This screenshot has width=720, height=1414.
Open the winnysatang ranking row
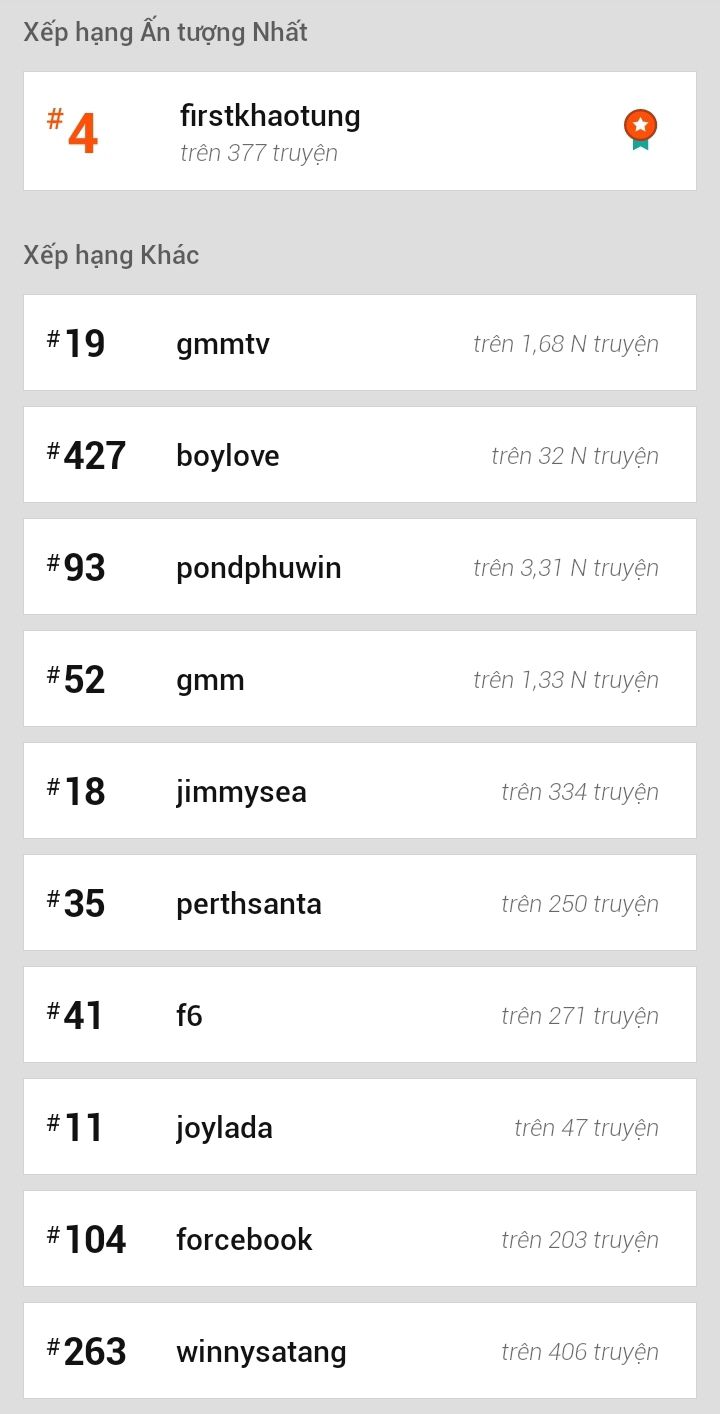[360, 1351]
